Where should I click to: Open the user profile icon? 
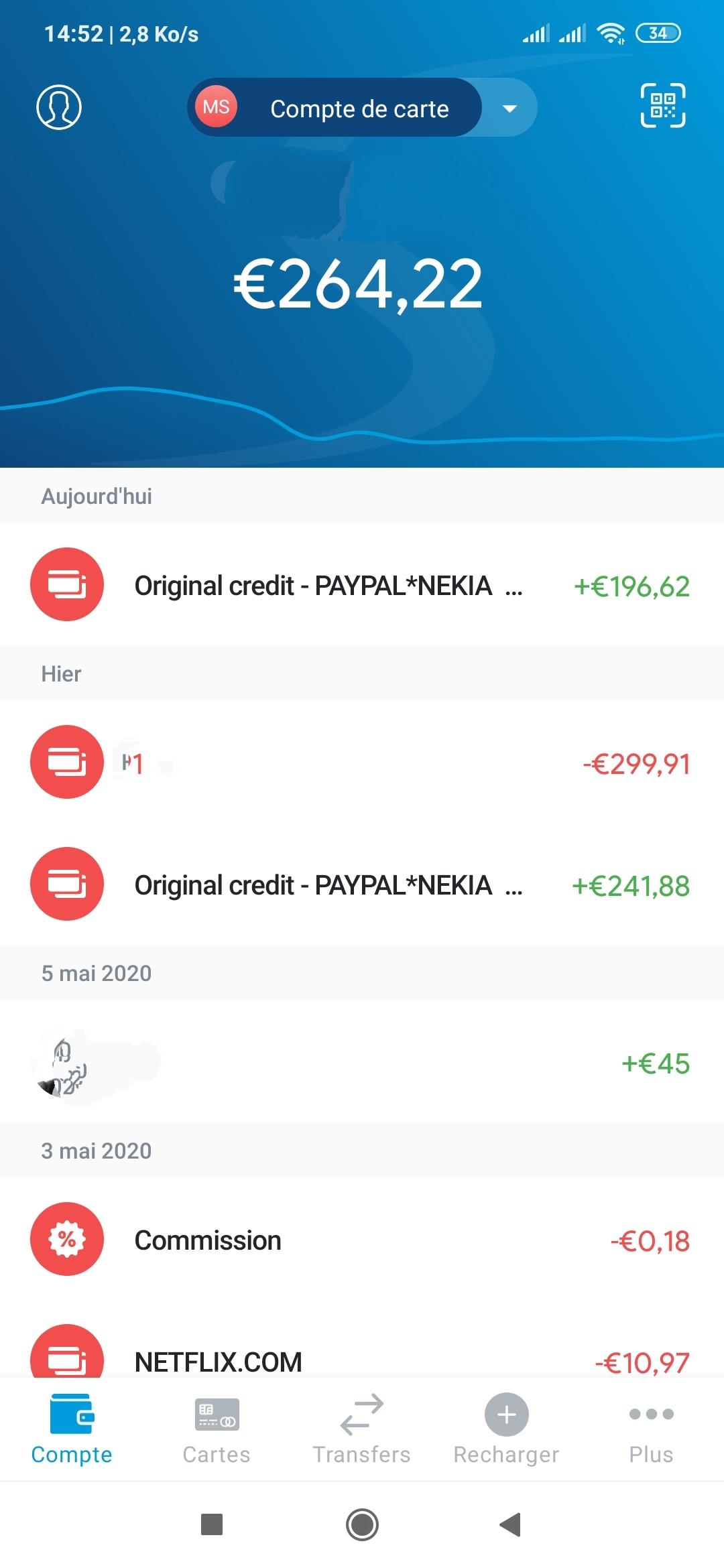(x=59, y=107)
